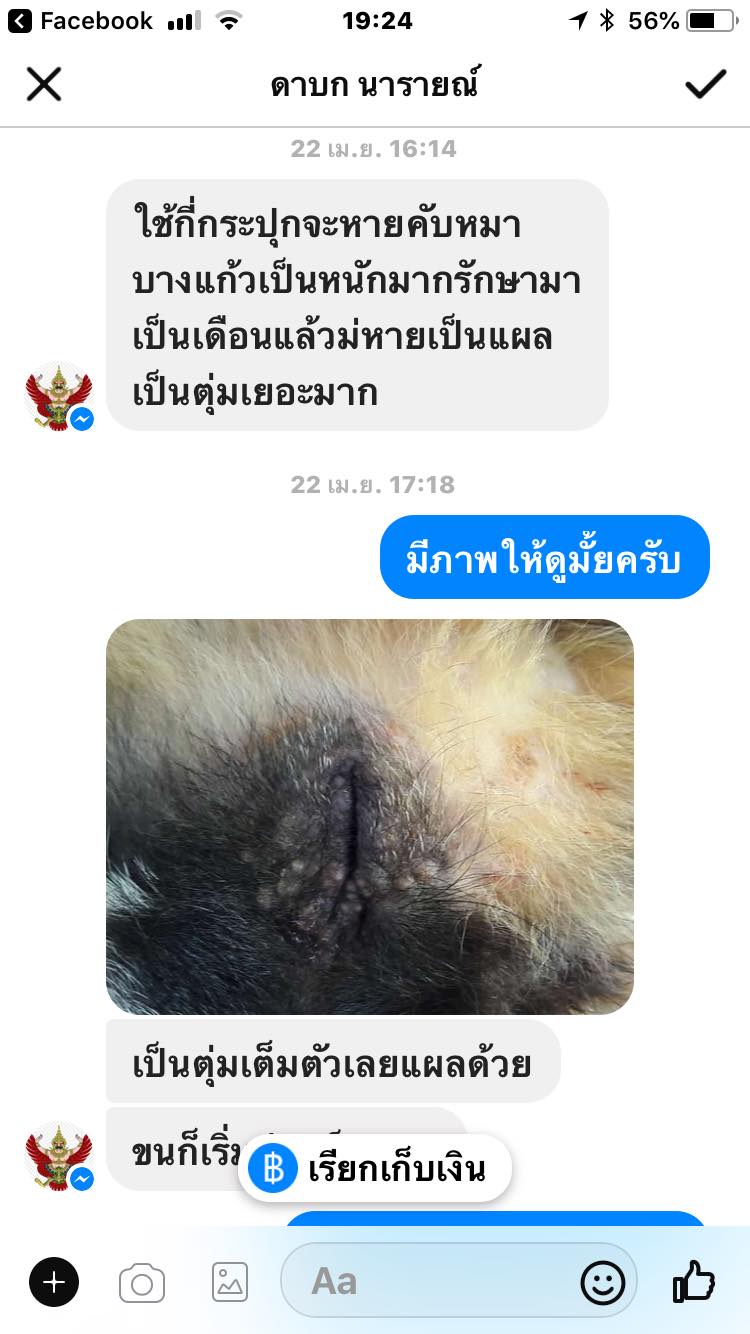Open the dog skin photo in chat
Image resolution: width=750 pixels, height=1334 pixels.
tap(369, 816)
